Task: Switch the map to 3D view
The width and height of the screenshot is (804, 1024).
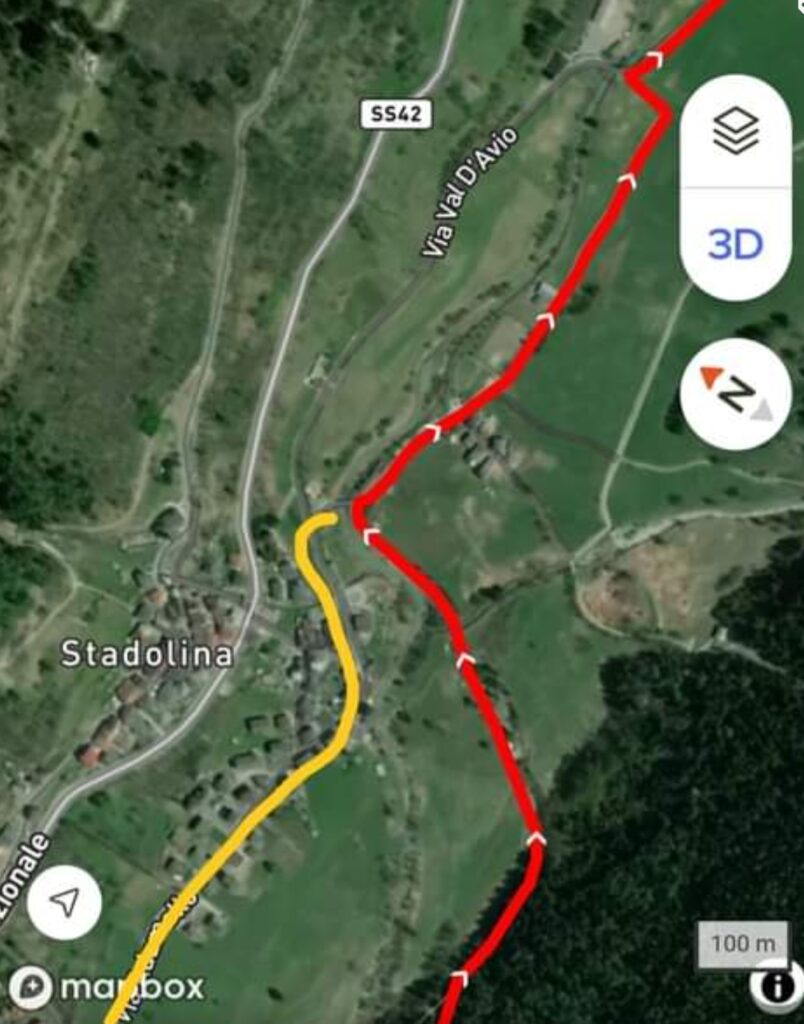Action: (x=736, y=244)
